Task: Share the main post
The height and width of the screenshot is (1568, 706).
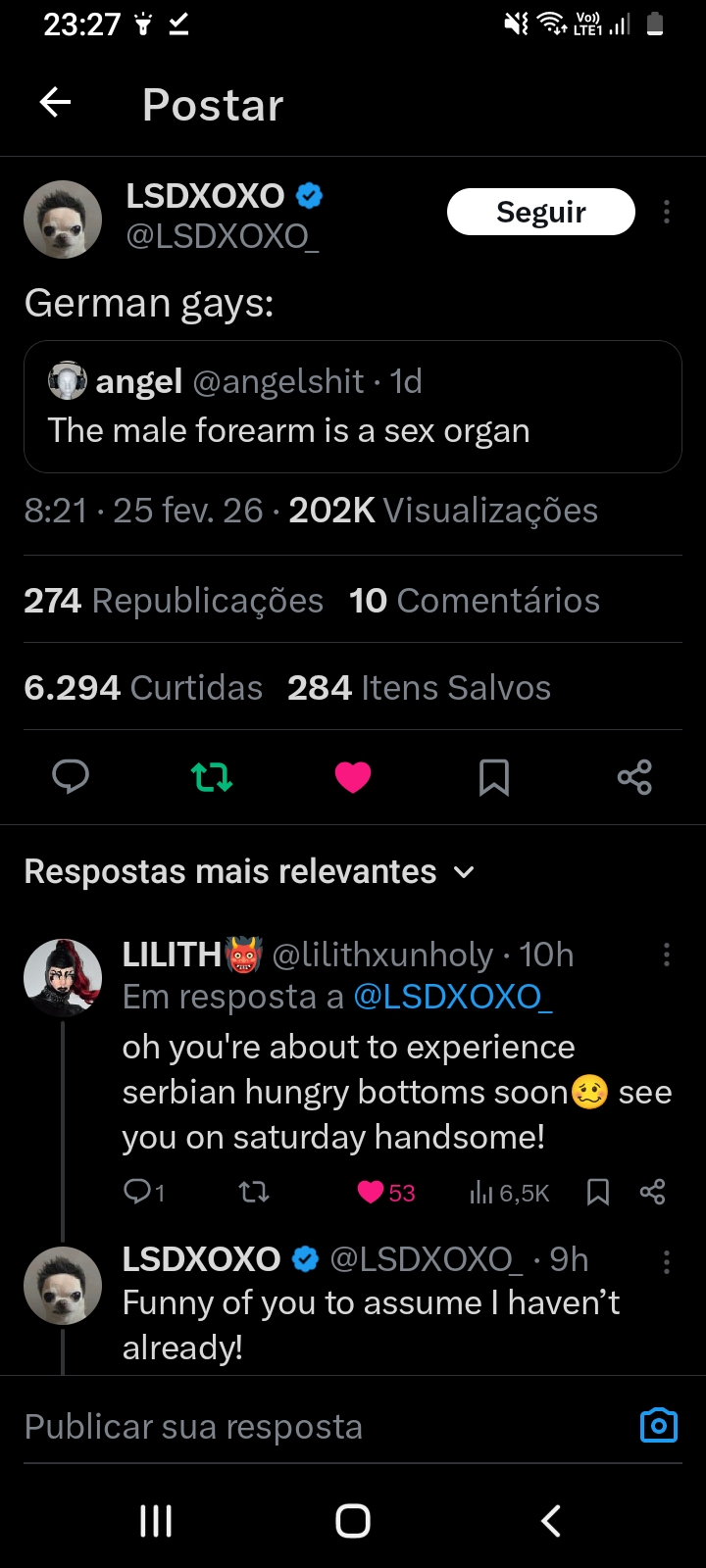Action: coord(634,777)
